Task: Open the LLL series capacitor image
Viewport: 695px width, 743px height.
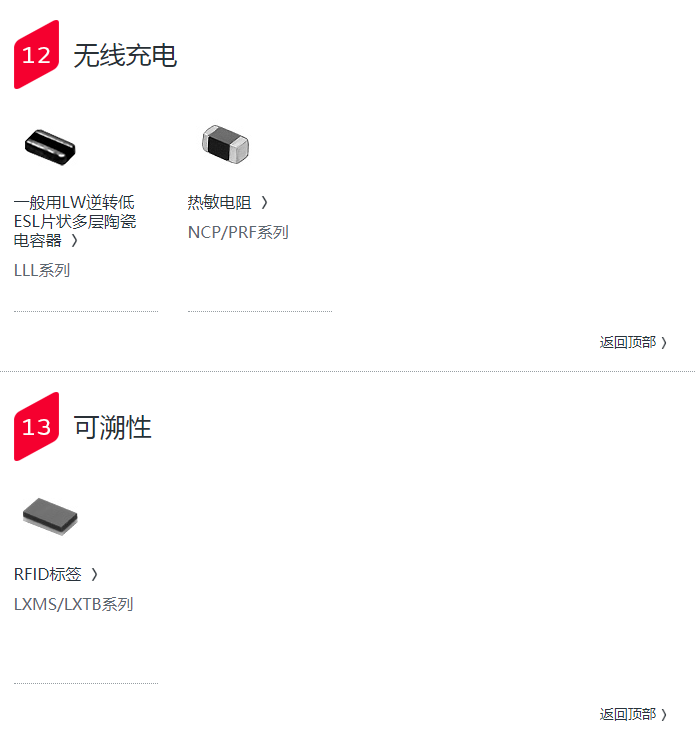Action: pyautogui.click(x=50, y=147)
